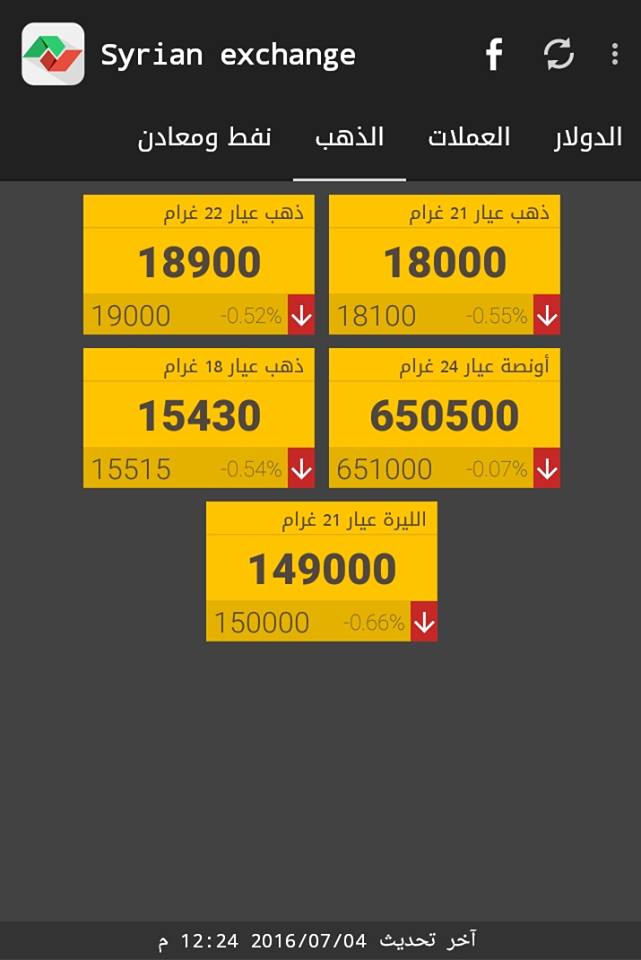
Task: Switch to the نفط ومعادن tab
Action: pos(204,138)
